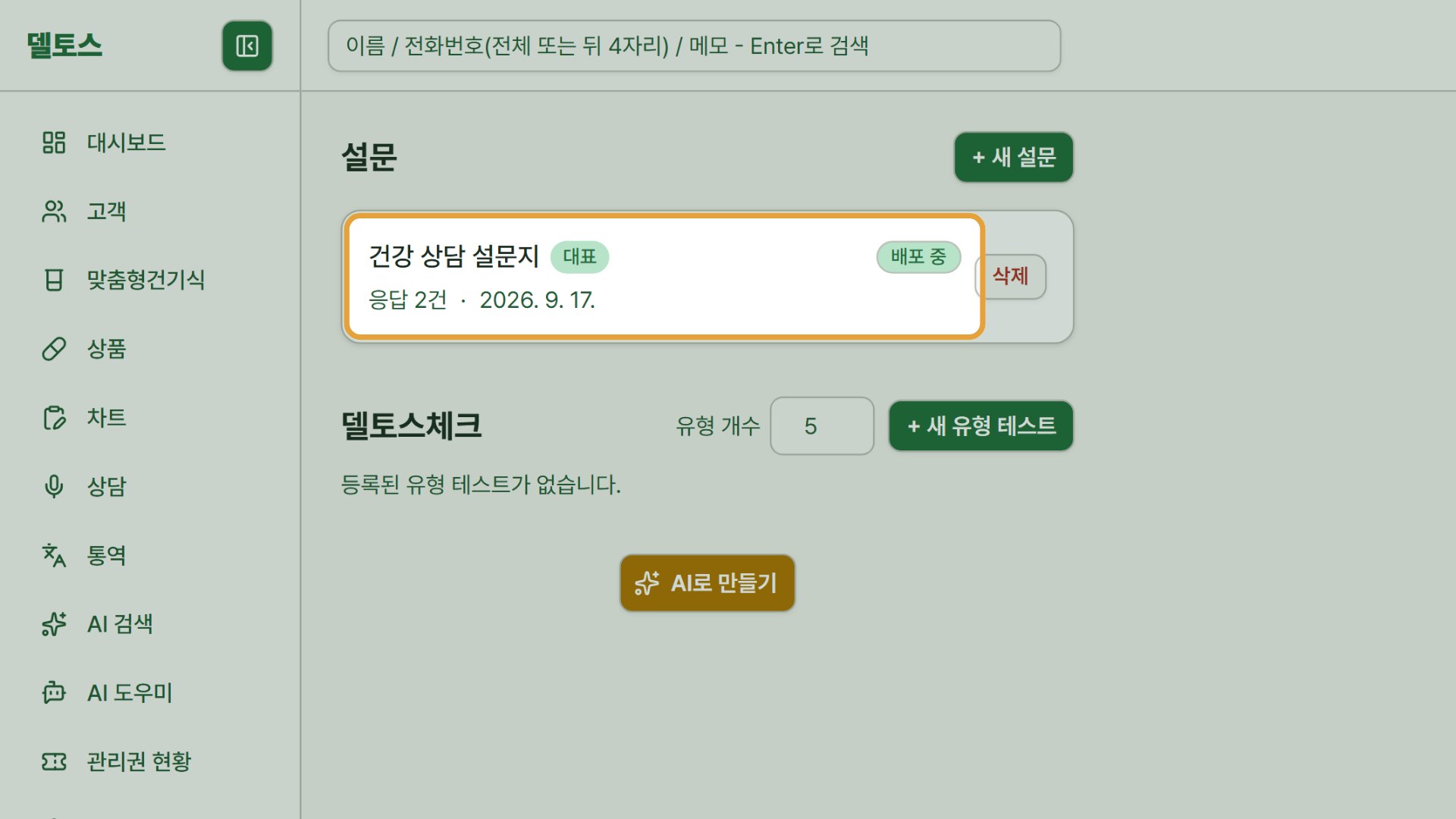
Task: Collapse the sidebar panel
Action: coord(247,46)
